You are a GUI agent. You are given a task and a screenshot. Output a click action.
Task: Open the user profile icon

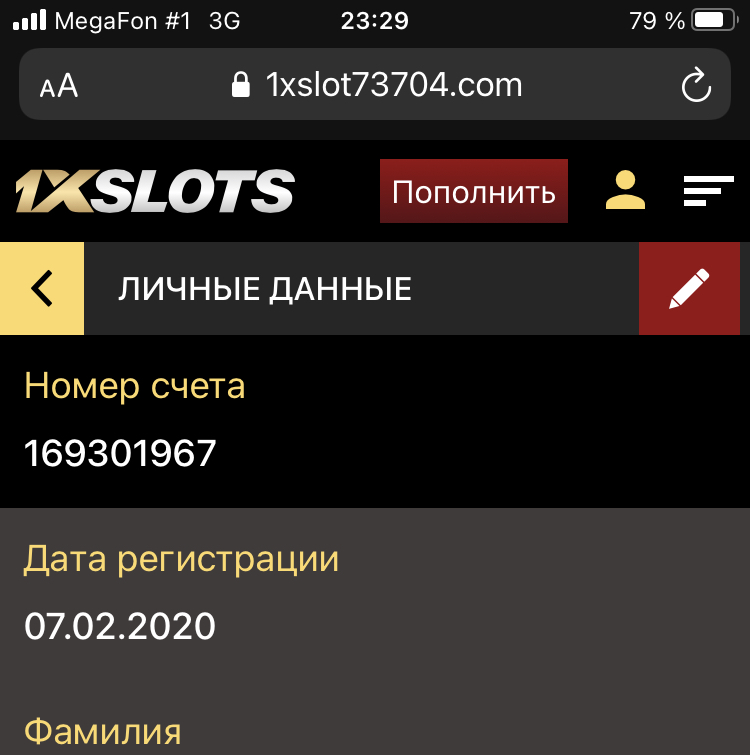(x=625, y=190)
